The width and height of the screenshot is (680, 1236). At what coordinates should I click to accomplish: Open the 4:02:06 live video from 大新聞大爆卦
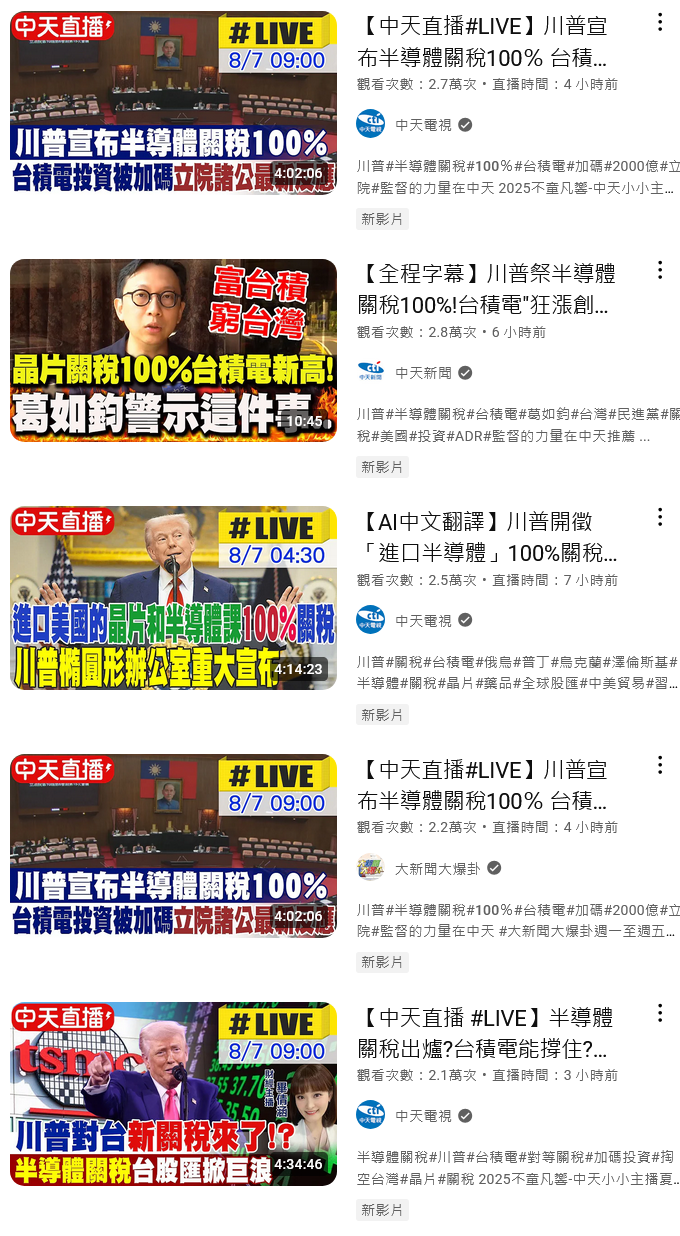point(174,846)
